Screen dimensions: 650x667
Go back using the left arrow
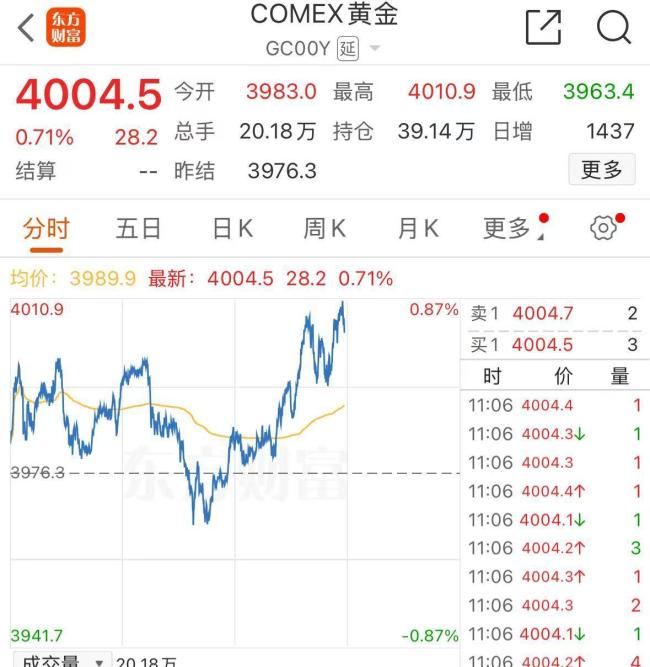tap(26, 28)
